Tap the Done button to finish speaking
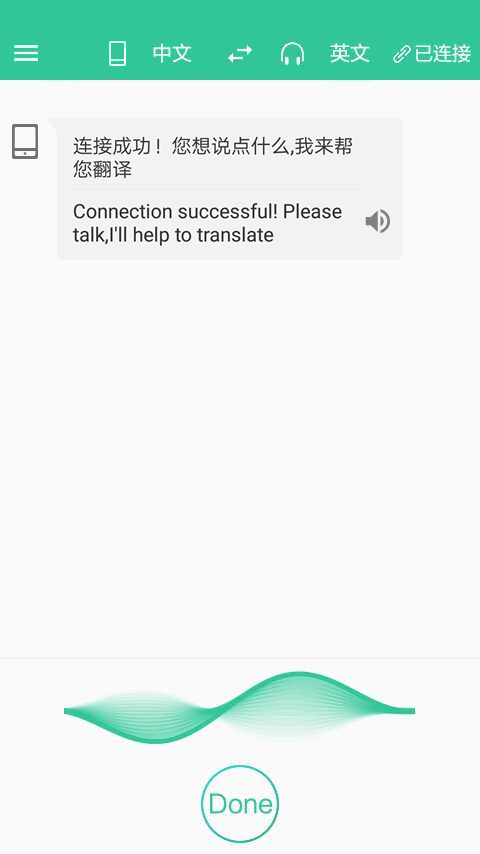This screenshot has width=480, height=854. point(240,804)
